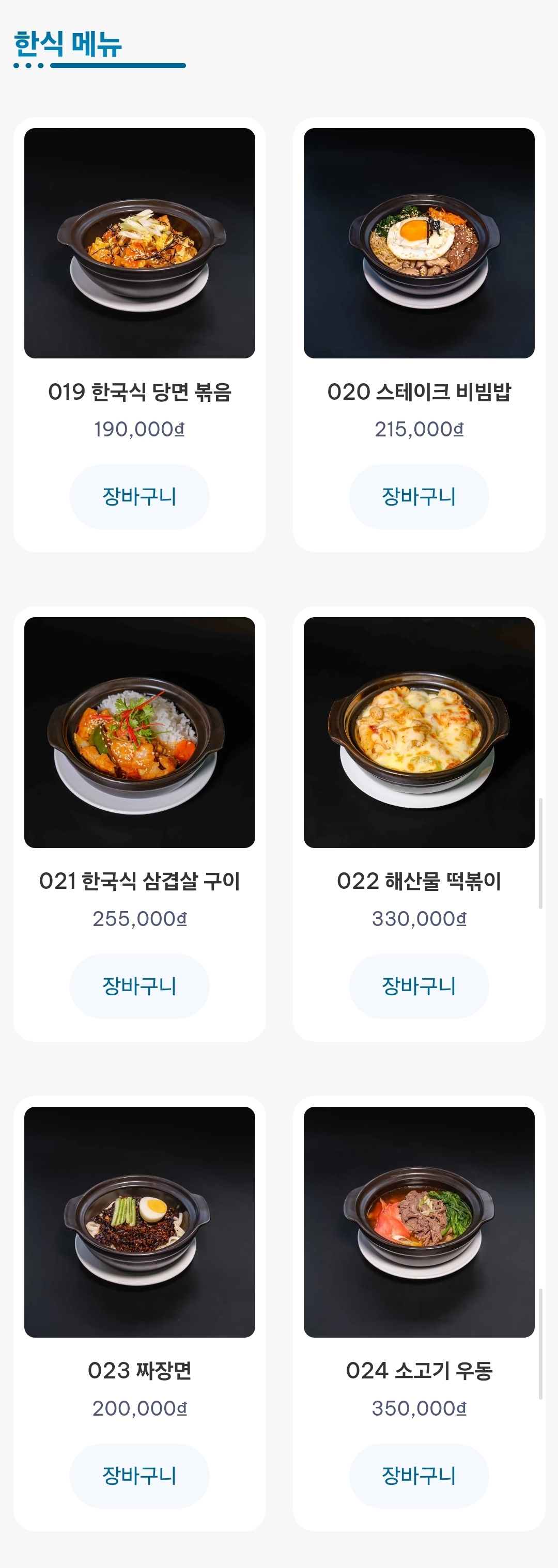
Task: Open the 021 한국식 삼겹살 구이 photo
Action: pos(139,732)
